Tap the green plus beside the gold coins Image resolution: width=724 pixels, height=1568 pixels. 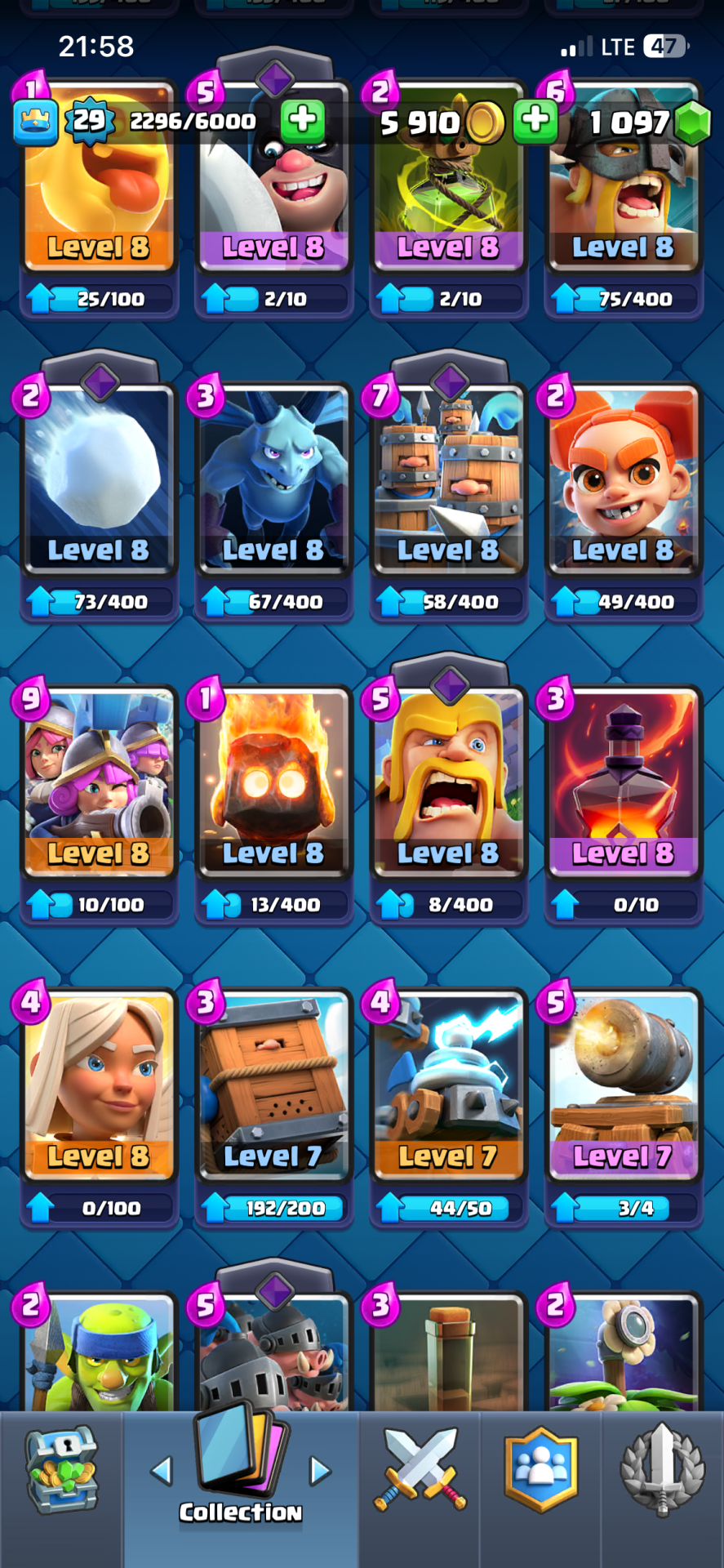[x=535, y=121]
